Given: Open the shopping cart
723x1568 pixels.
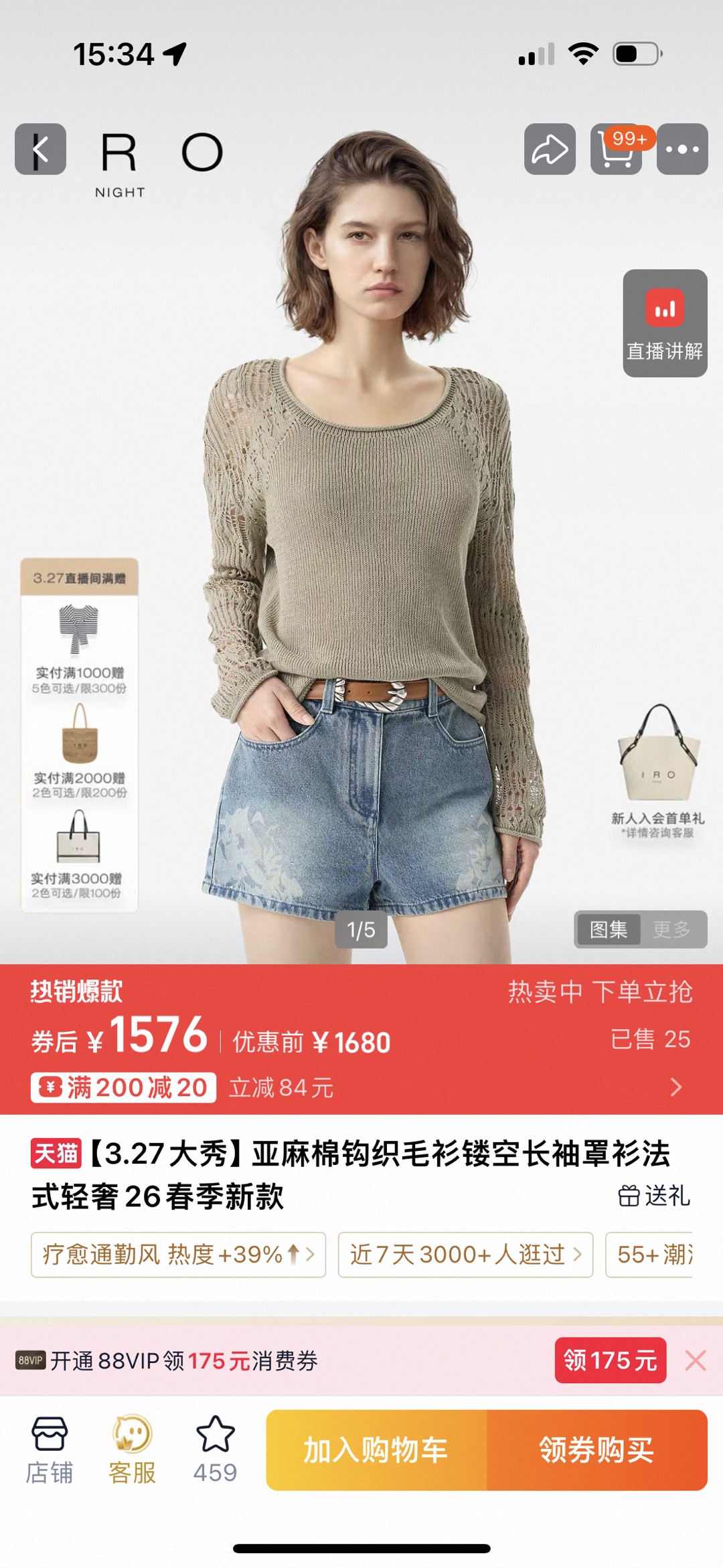Looking at the screenshot, I should (x=616, y=149).
